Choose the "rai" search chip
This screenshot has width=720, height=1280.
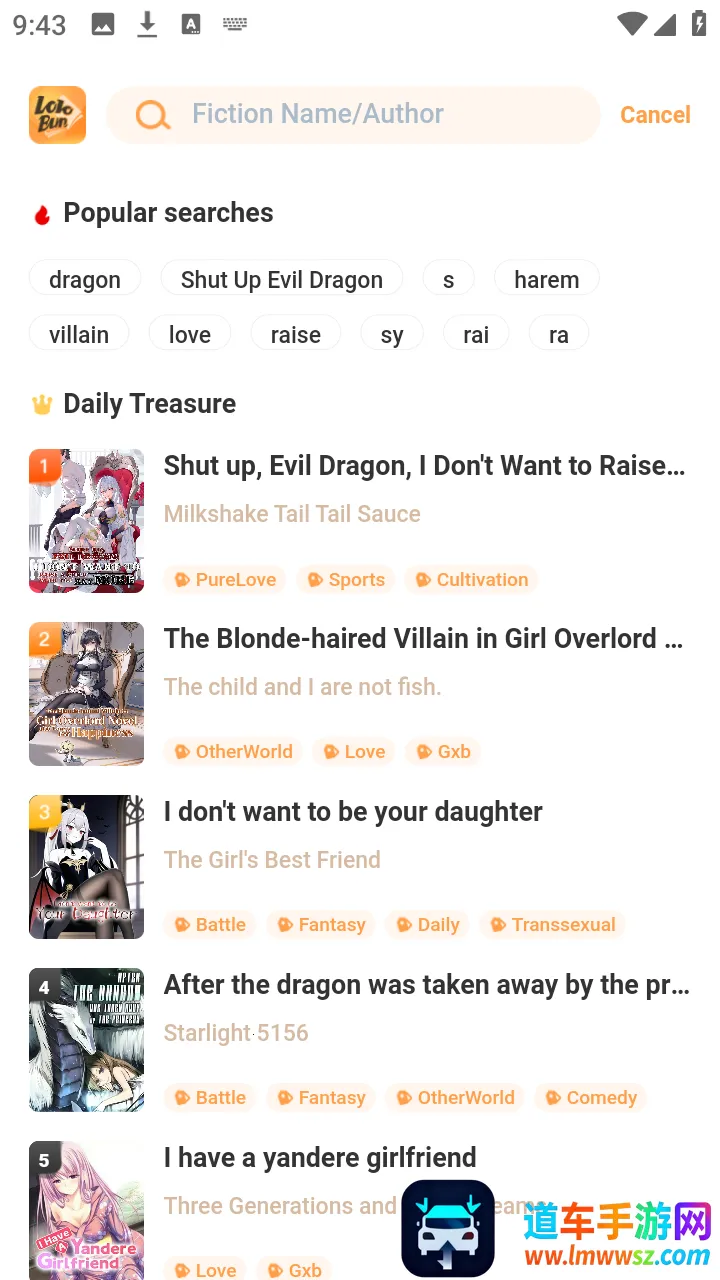[x=476, y=335]
